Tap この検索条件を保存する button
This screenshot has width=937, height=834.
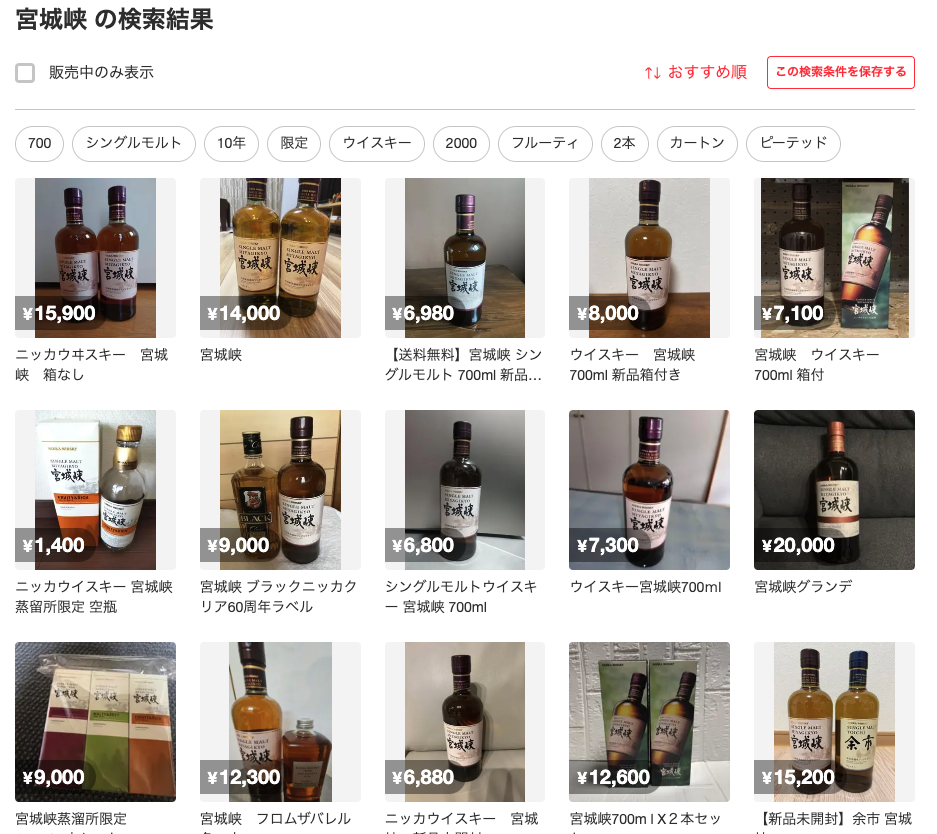click(840, 72)
